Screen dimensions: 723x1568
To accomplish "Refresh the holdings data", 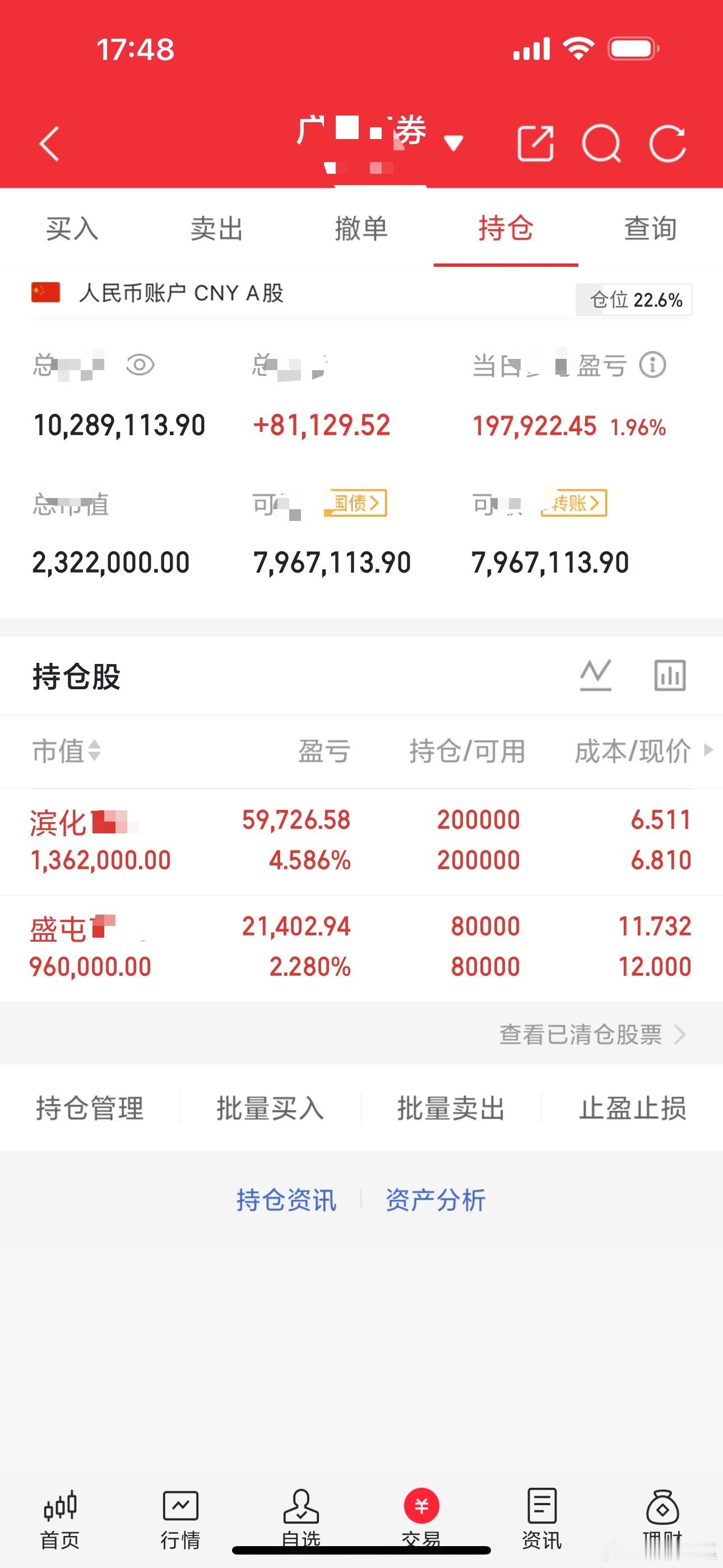I will pos(667,144).
